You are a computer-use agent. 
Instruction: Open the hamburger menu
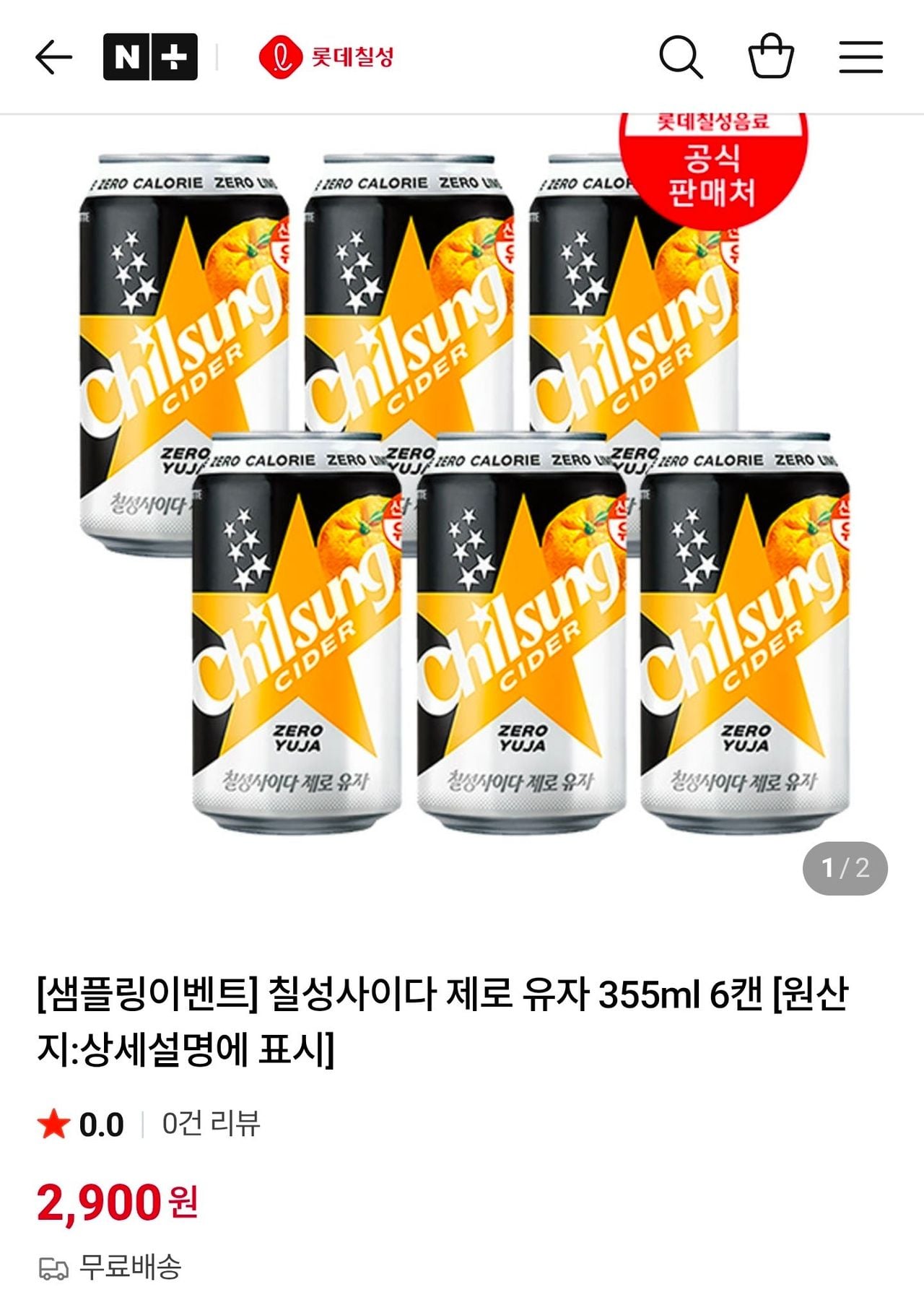[x=860, y=57]
